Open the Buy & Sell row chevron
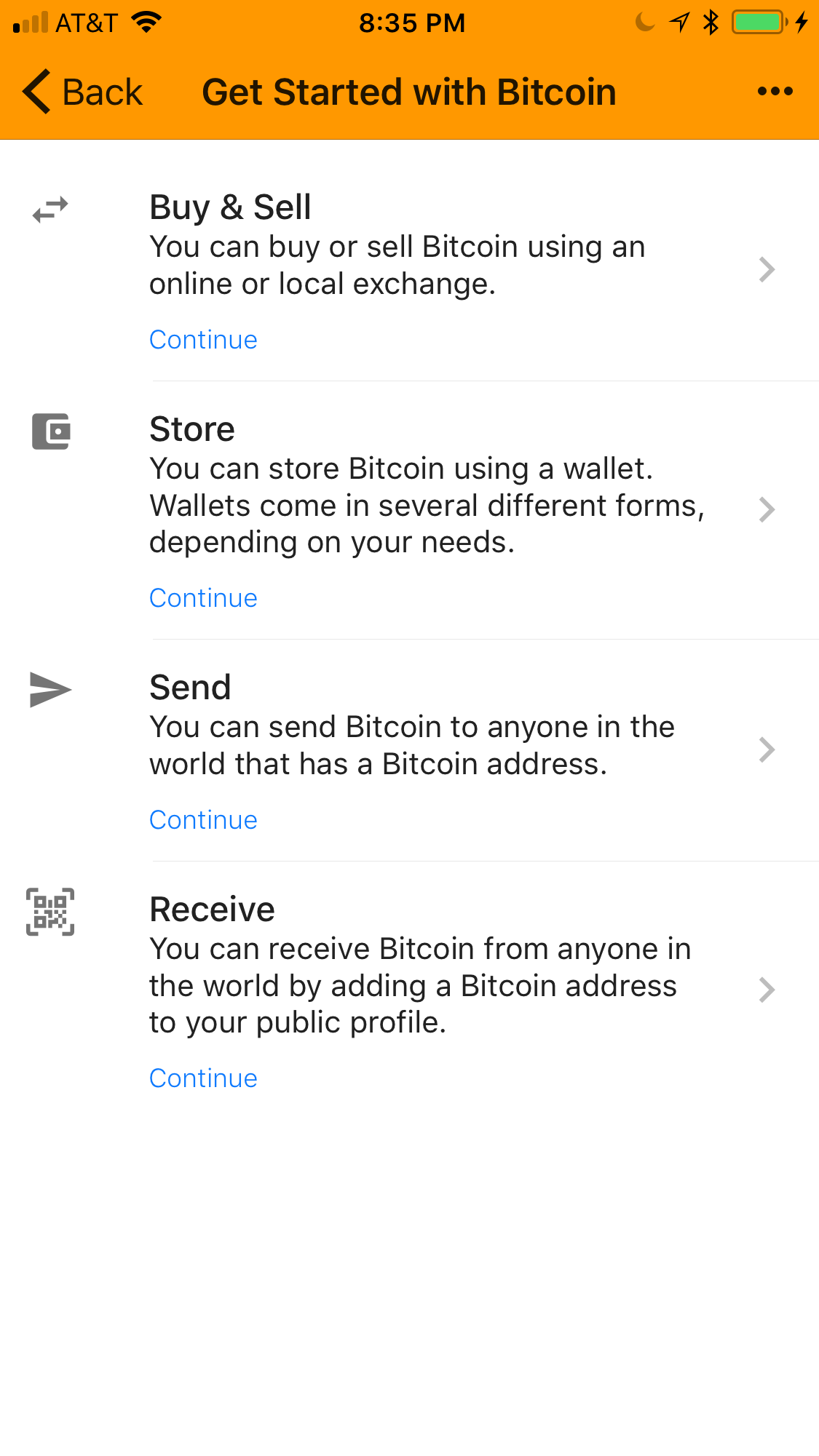This screenshot has width=819, height=1456. click(x=766, y=269)
